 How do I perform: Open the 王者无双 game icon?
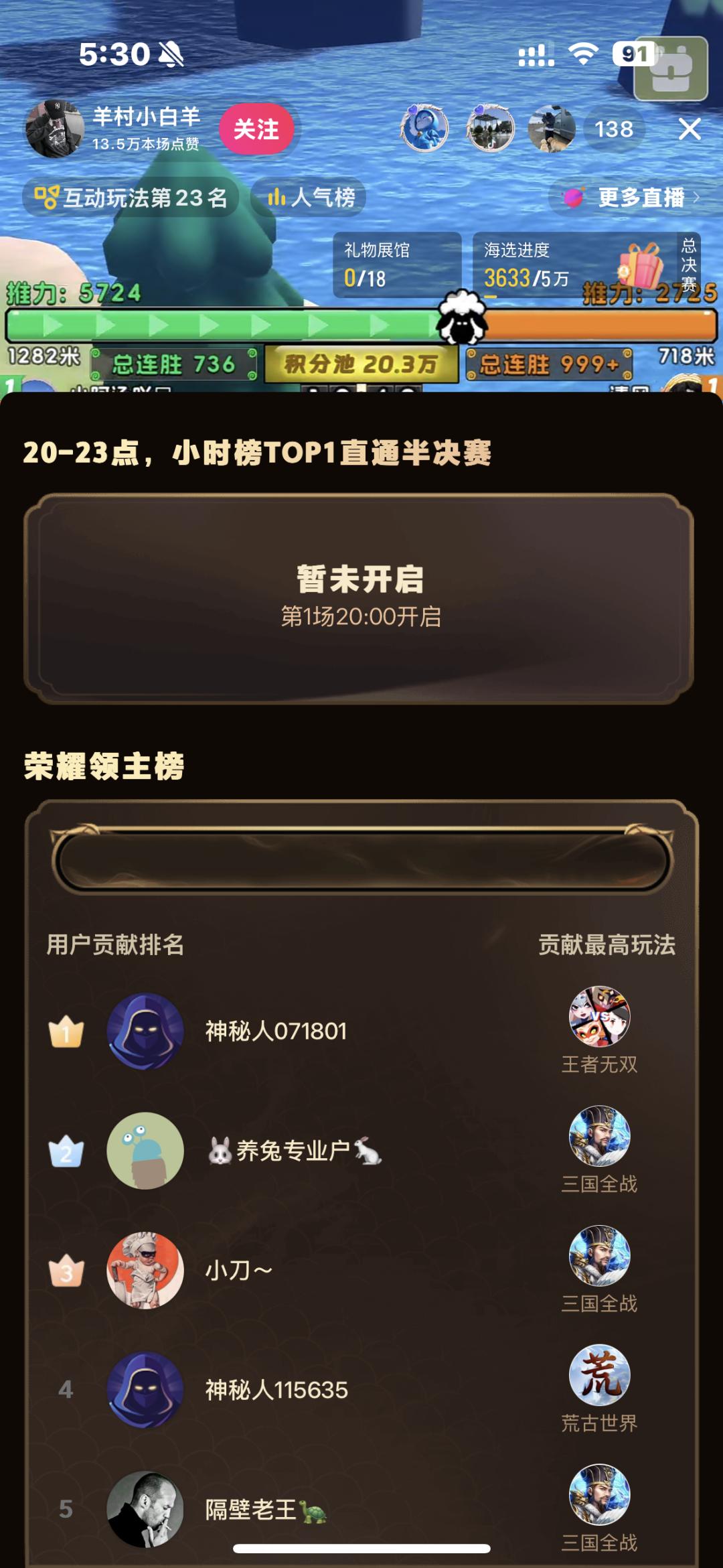[x=599, y=1017]
